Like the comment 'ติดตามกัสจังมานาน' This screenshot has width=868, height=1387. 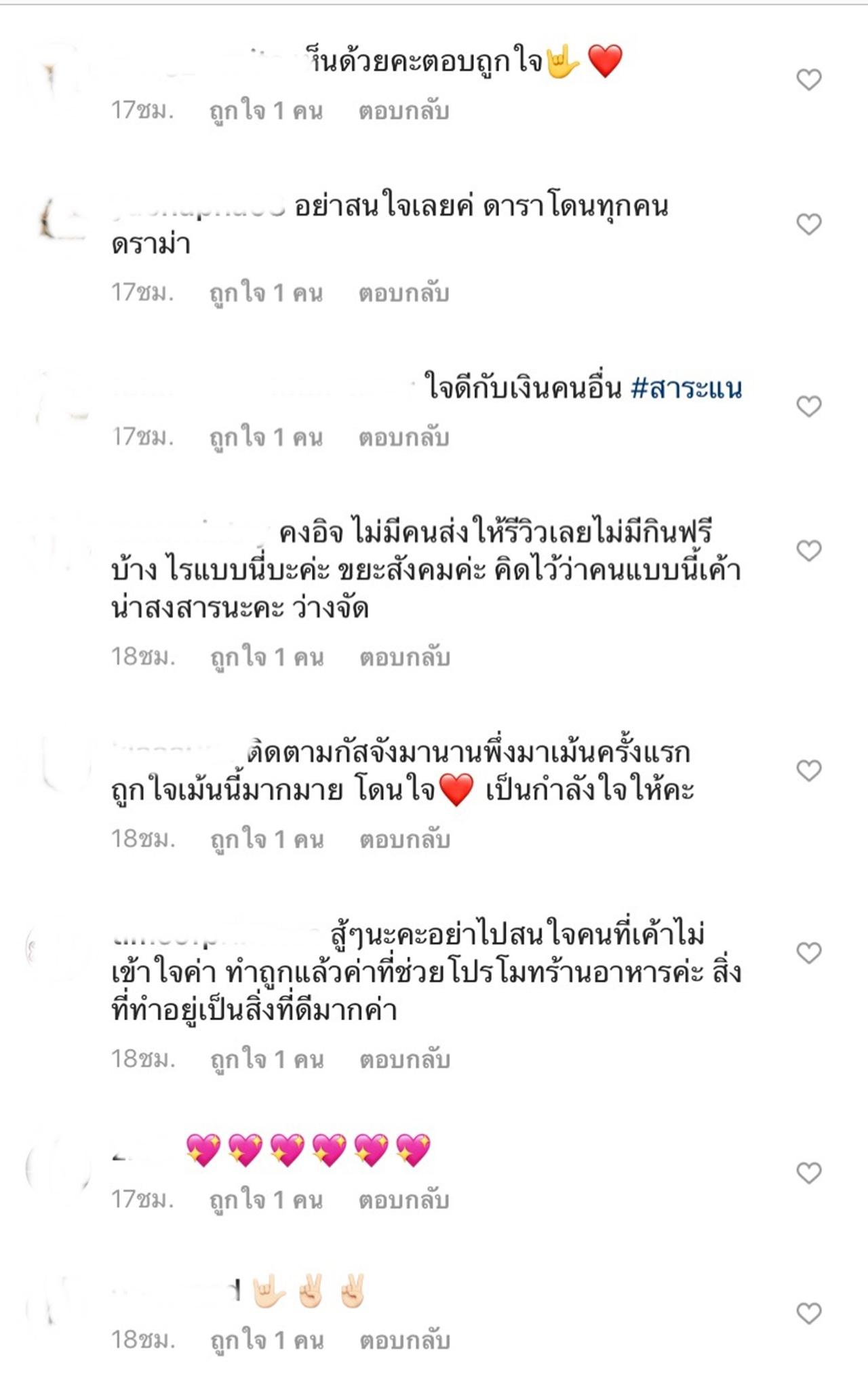[x=808, y=770]
